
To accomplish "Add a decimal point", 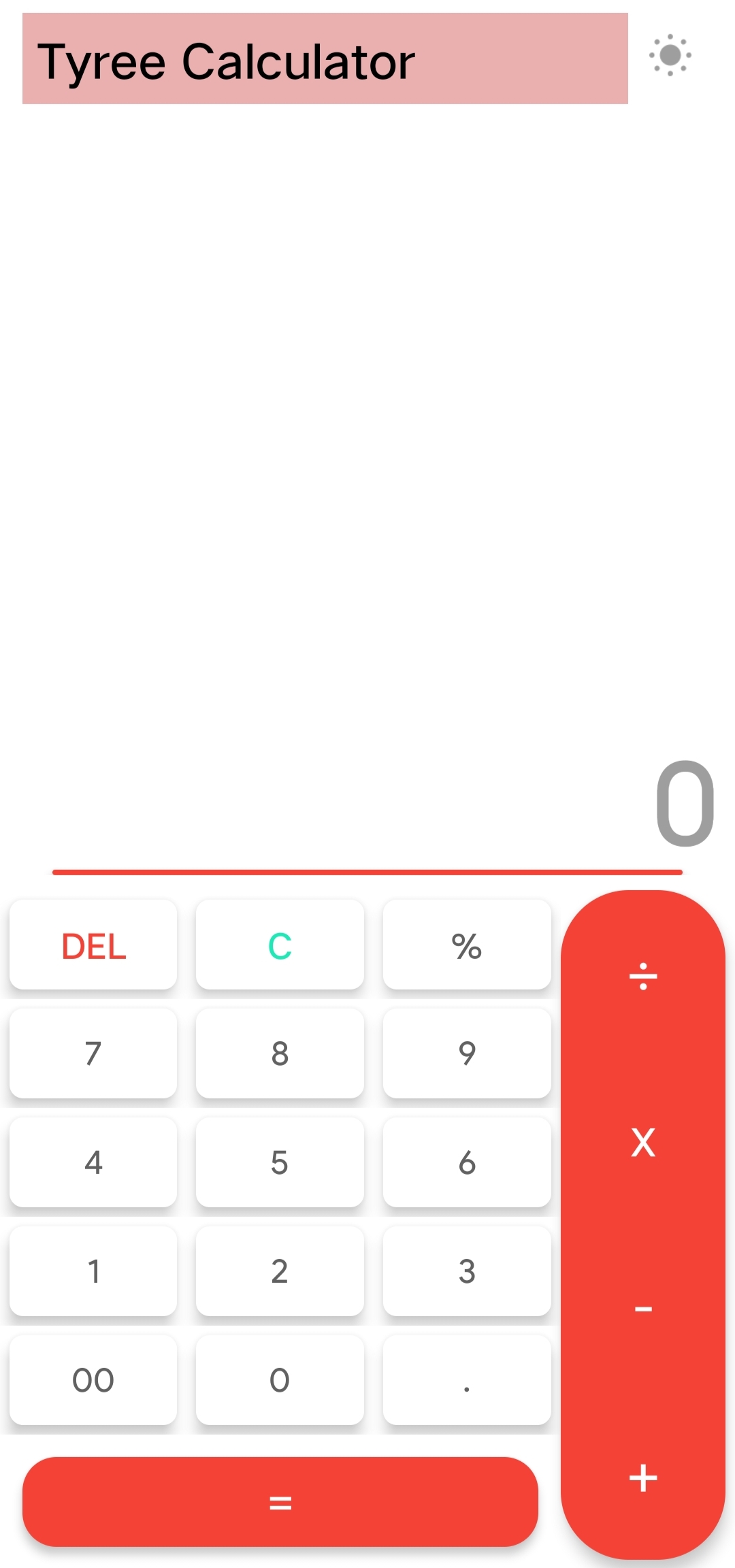I will coord(467,1380).
